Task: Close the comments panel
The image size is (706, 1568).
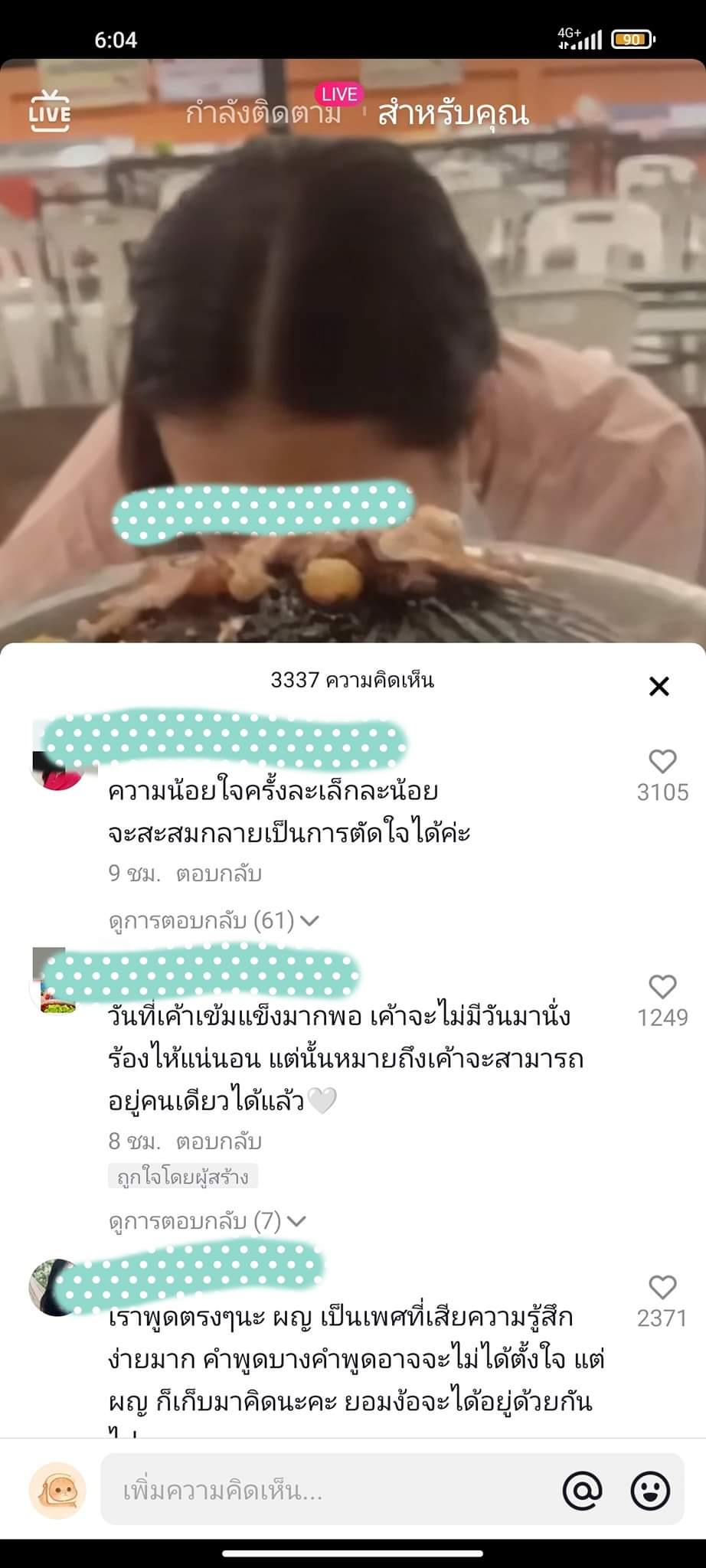Action: click(659, 686)
